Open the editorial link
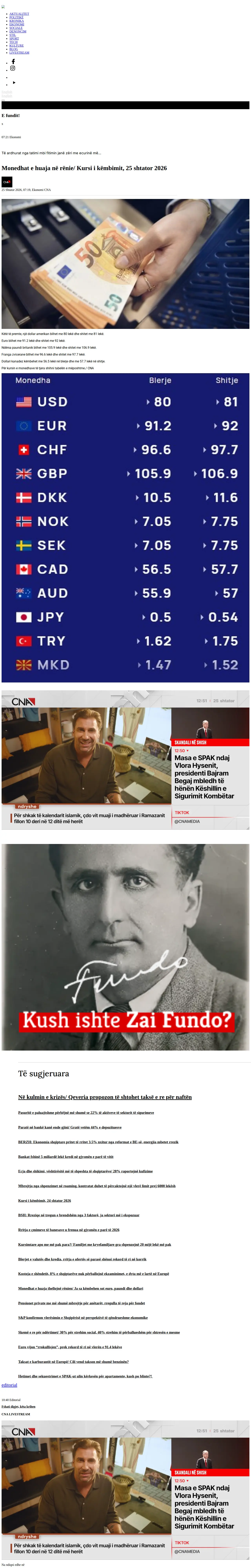Viewport: 251px width, 1568px height. coord(9,1385)
